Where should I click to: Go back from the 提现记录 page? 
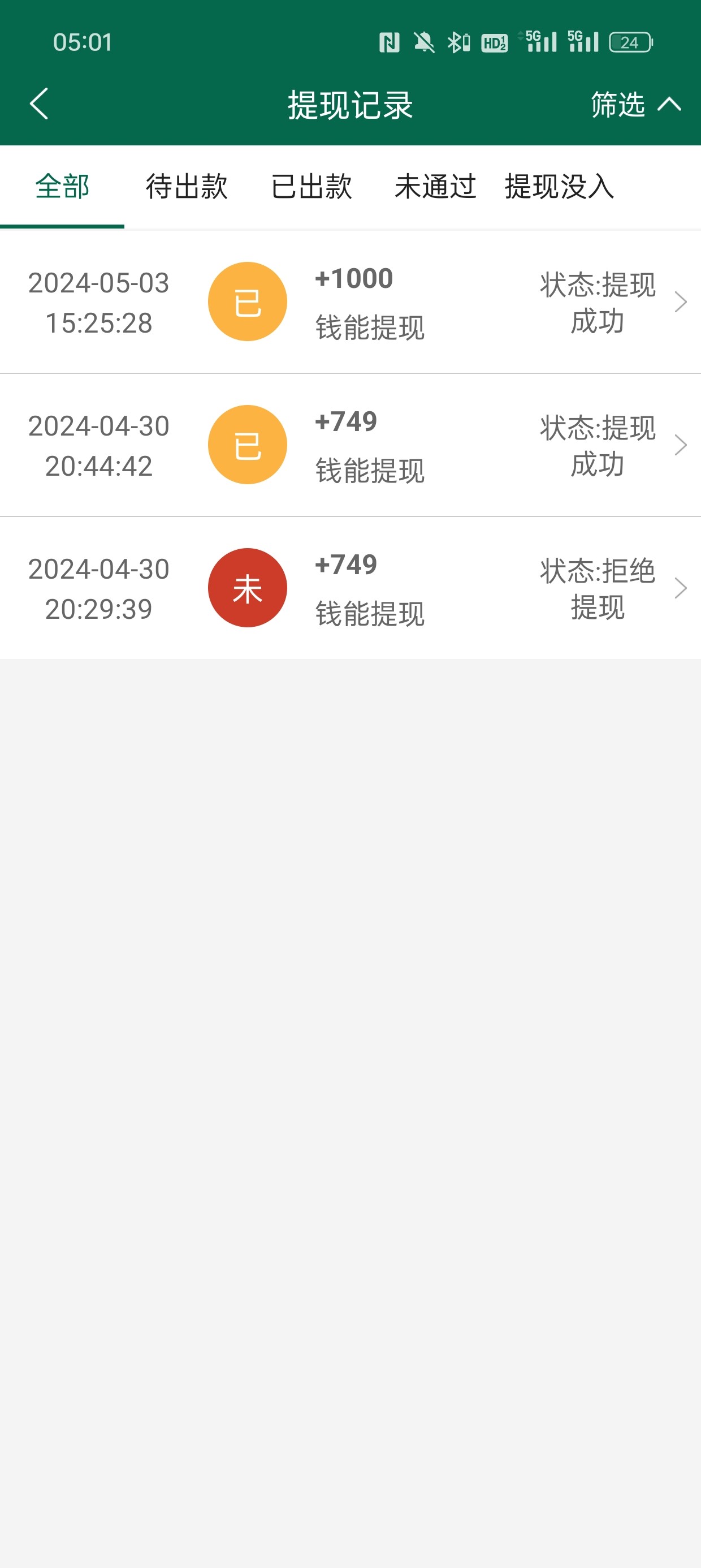point(39,104)
